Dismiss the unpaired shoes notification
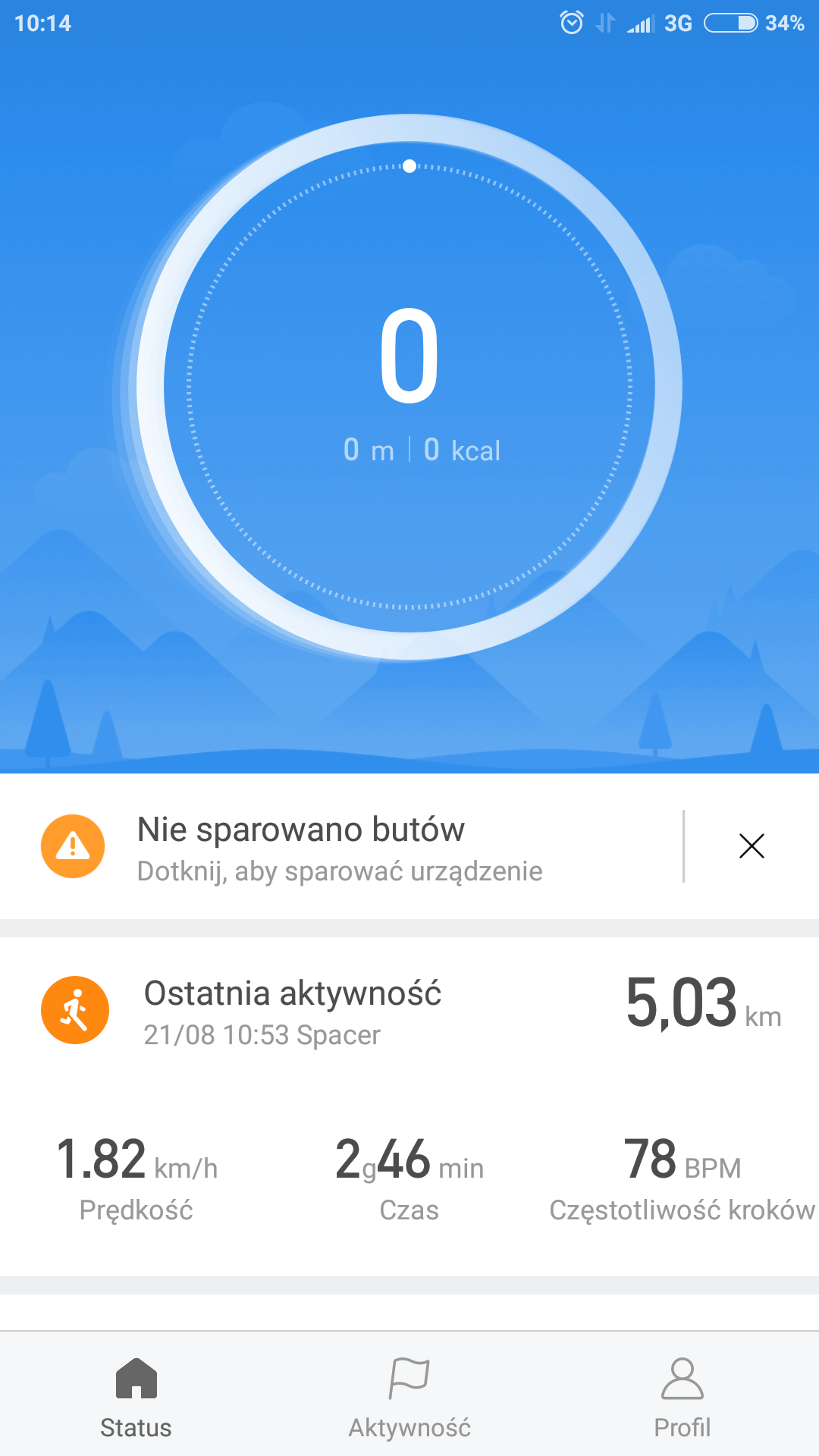Screen dimensions: 819x1456 tap(751, 846)
